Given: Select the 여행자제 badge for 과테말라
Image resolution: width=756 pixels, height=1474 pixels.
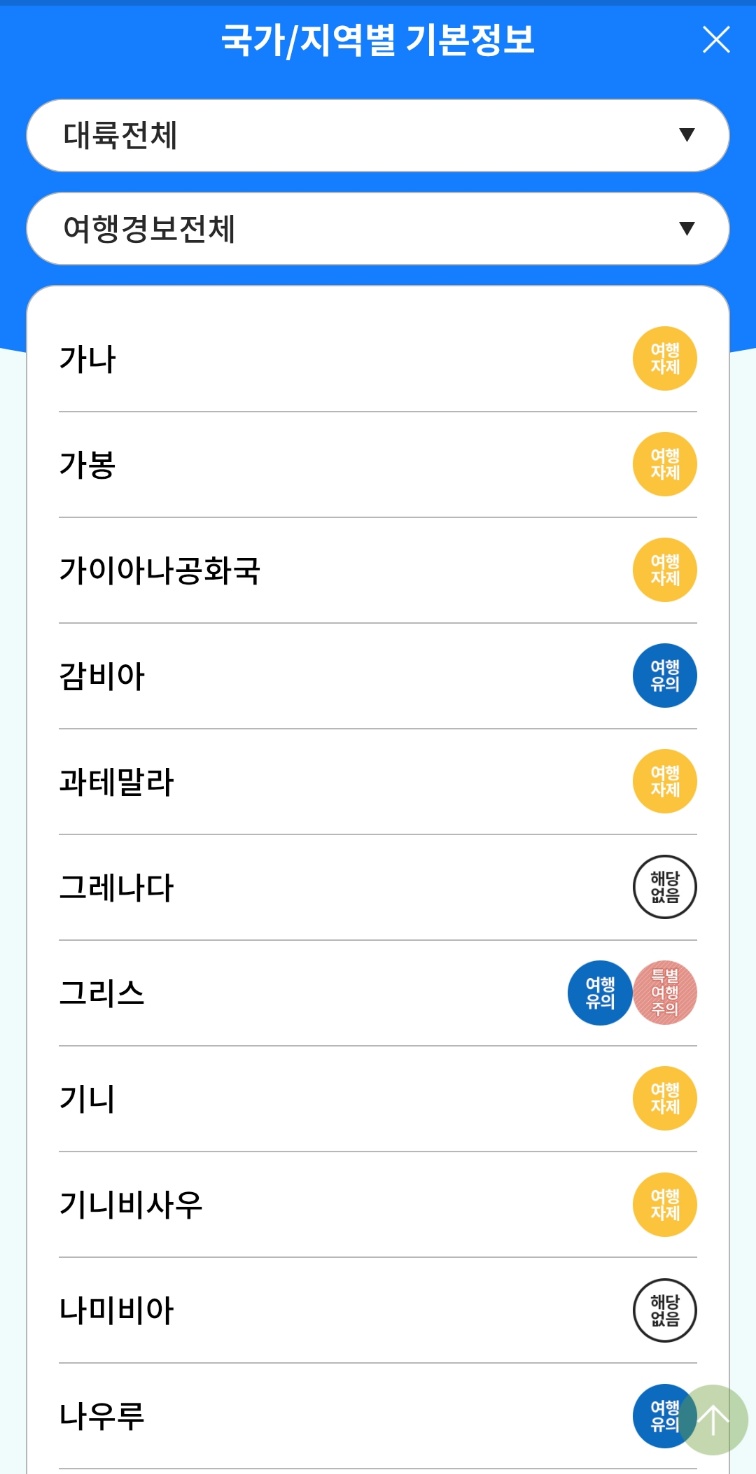Looking at the screenshot, I should [x=663, y=781].
